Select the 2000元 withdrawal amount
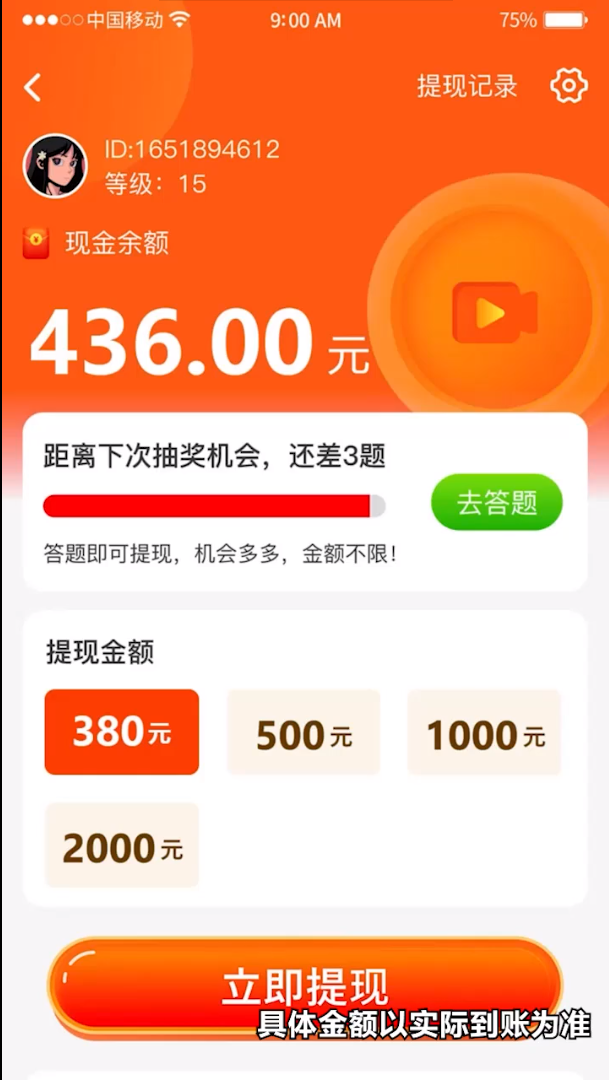Screen dimensions: 609x1080 tap(122, 846)
